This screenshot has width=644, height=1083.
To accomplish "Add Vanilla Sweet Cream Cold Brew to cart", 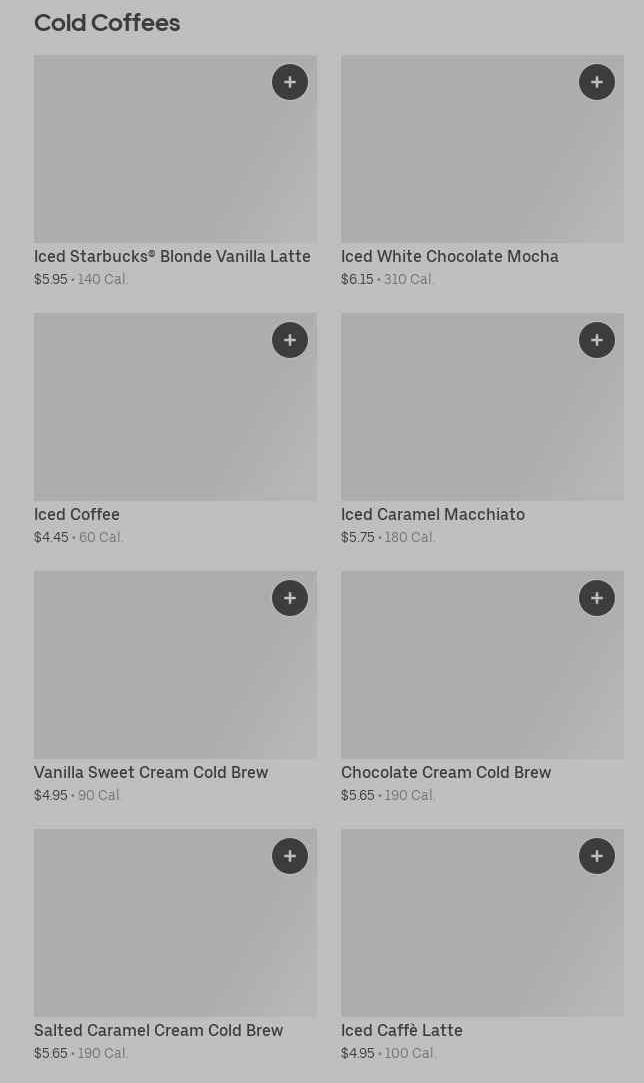I will point(290,598).
